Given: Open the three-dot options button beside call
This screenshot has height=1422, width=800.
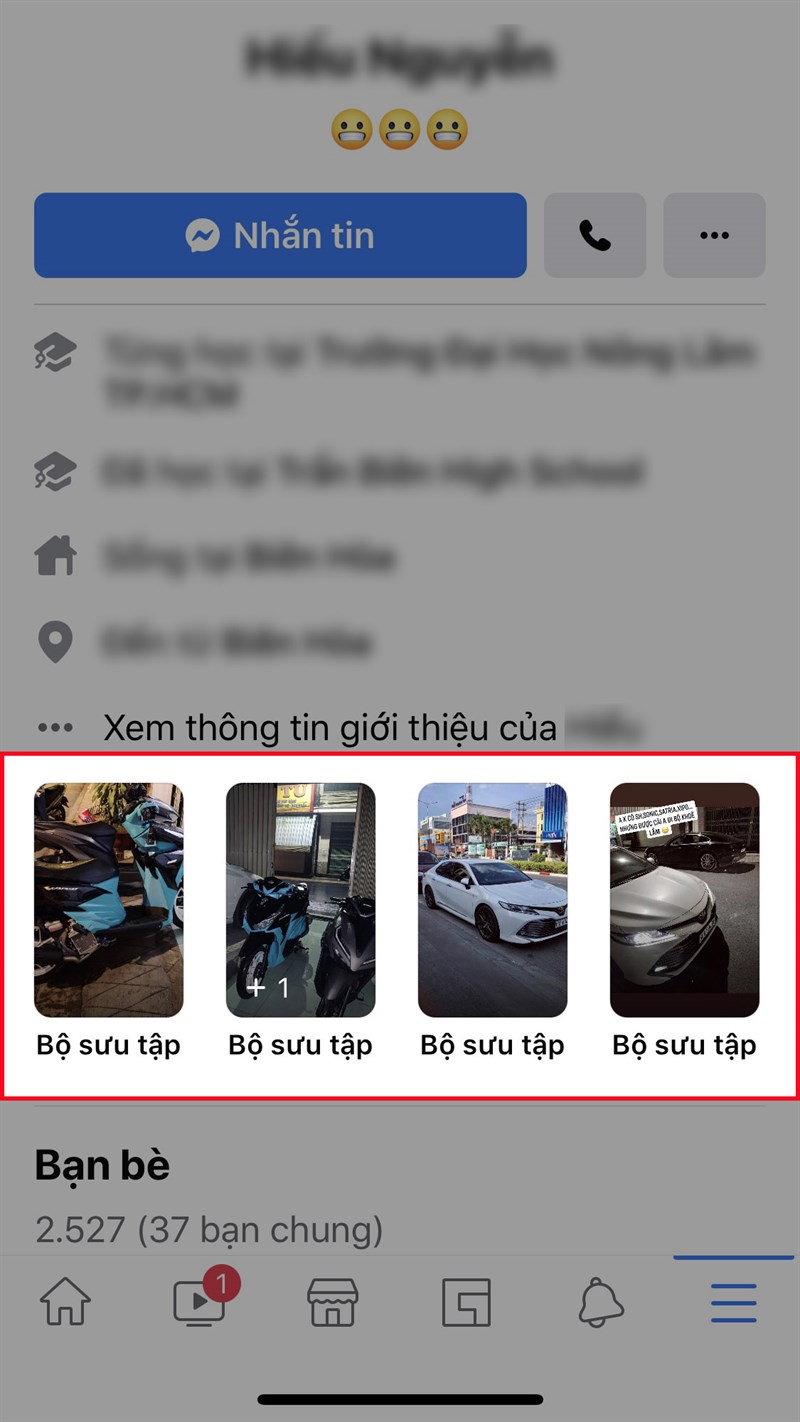Looking at the screenshot, I should [x=713, y=235].
